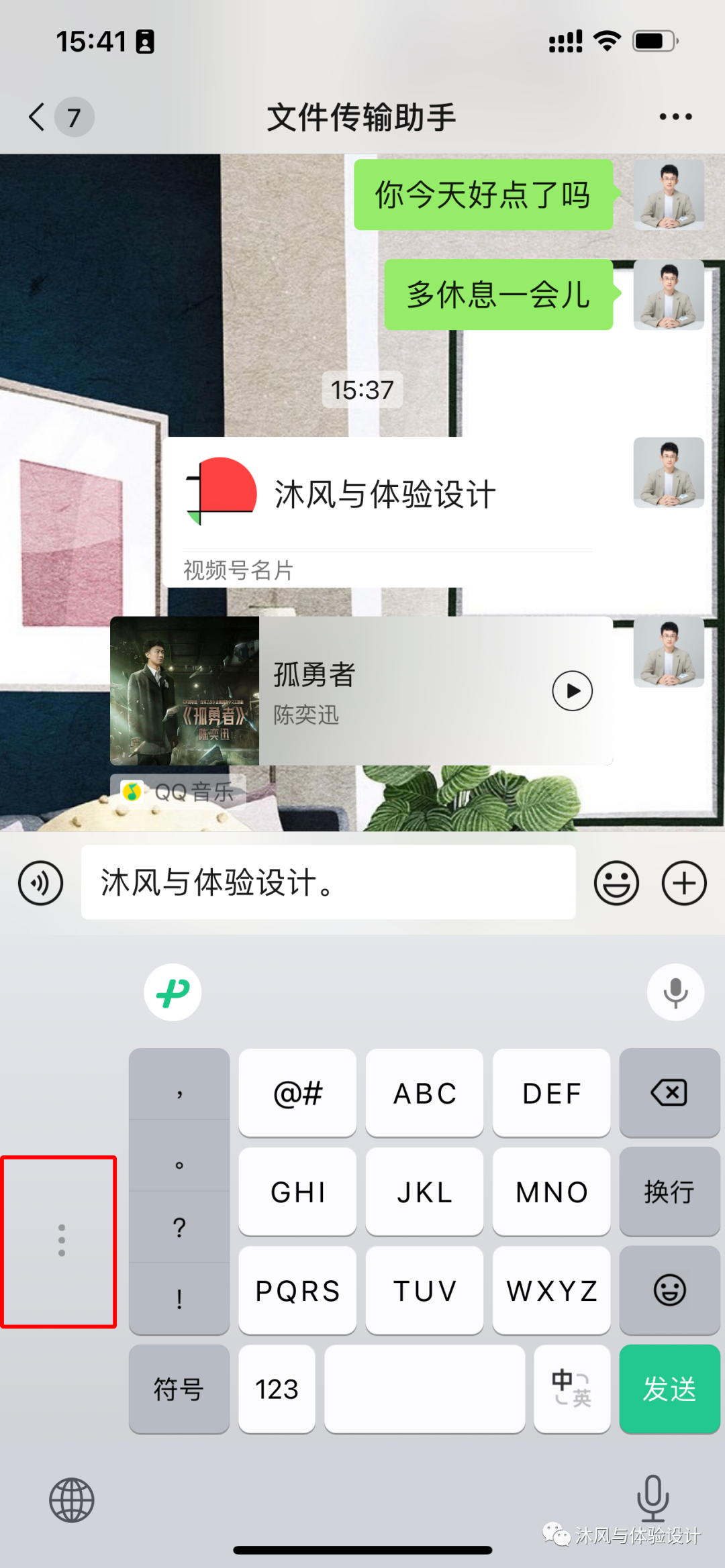Toggle Chinese/English input mode
The height and width of the screenshot is (1568, 725).
[x=572, y=1389]
